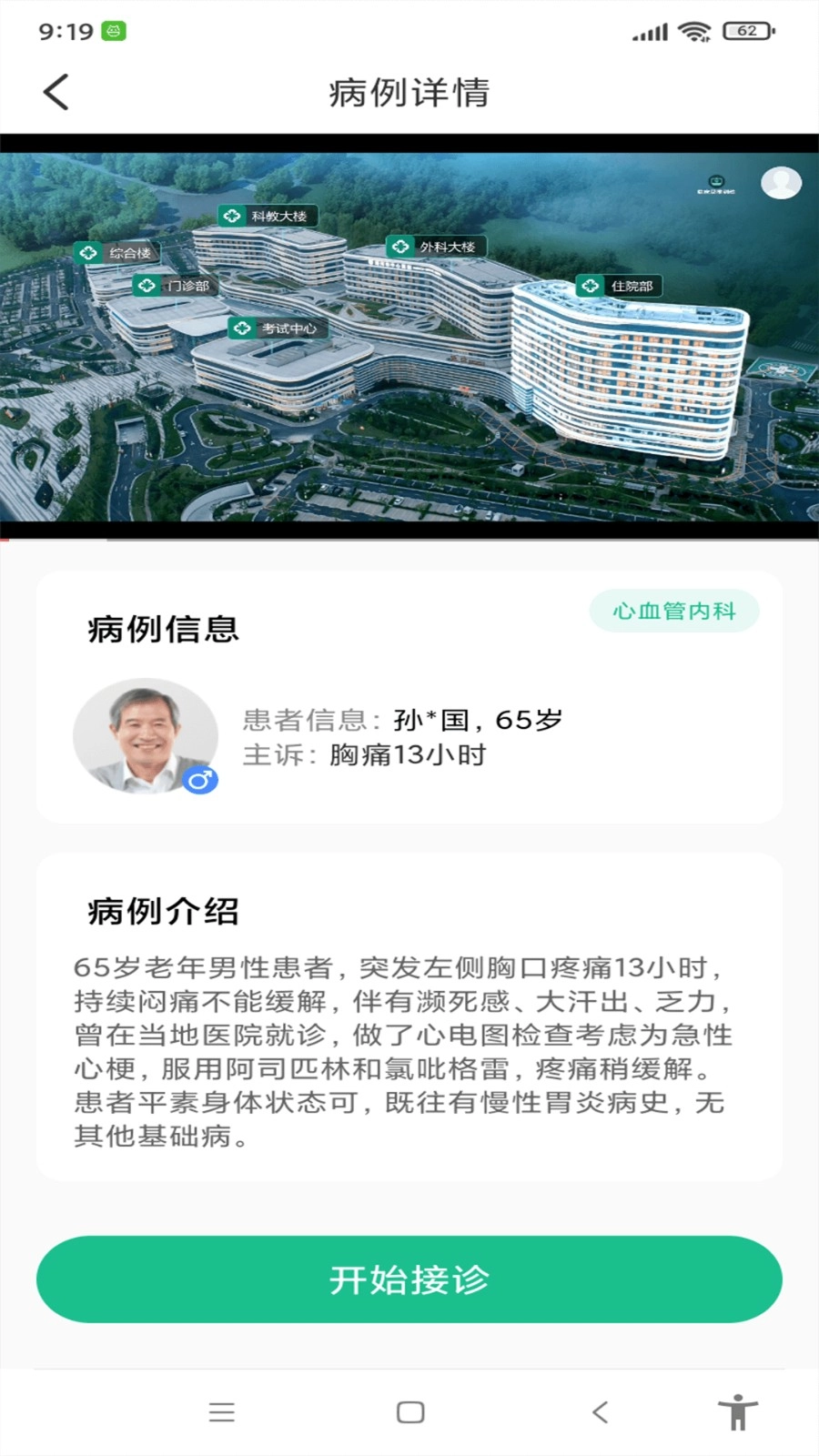Tap the 门诊部 building marker icon
The height and width of the screenshot is (1456, 819).
pyautogui.click(x=146, y=286)
